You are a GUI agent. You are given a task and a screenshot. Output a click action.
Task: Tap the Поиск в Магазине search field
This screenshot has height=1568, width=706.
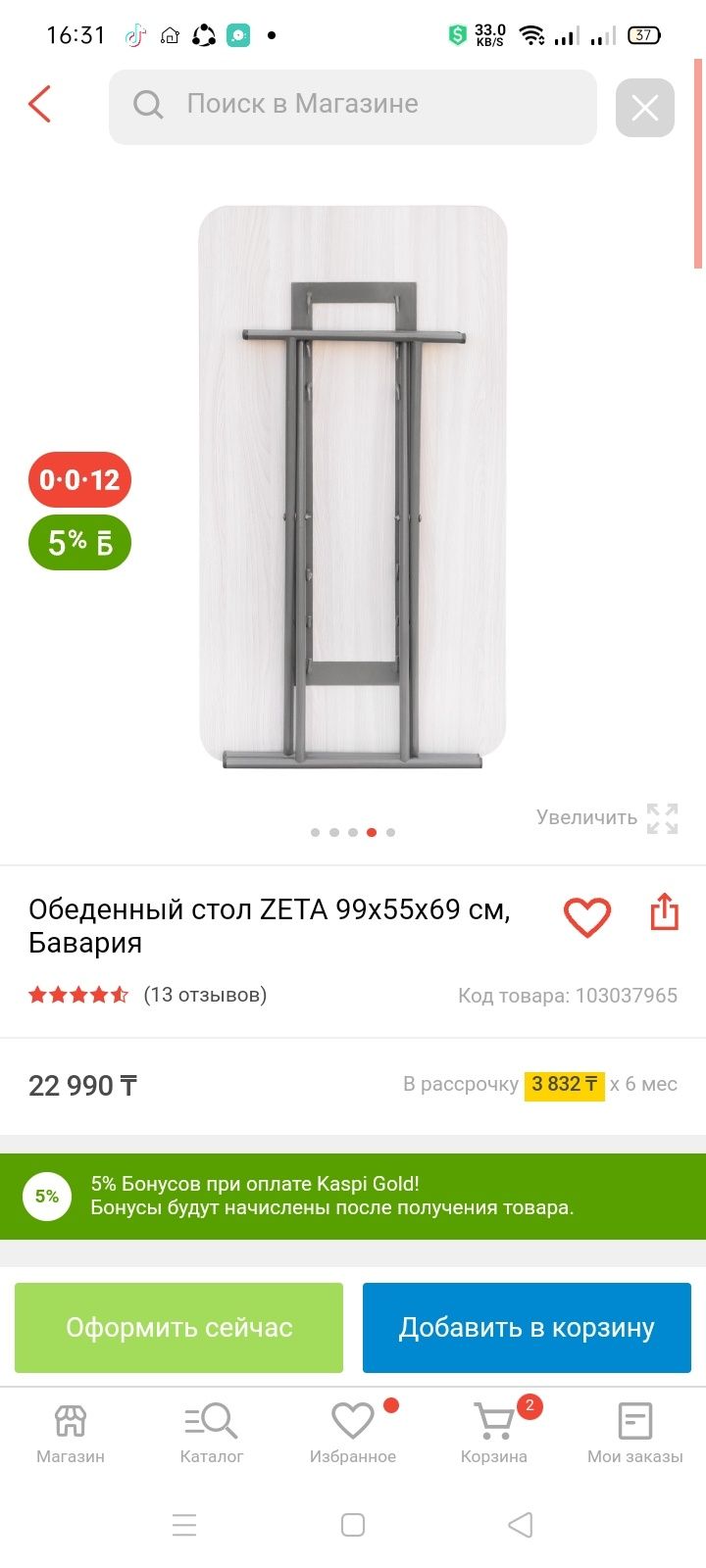(353, 106)
